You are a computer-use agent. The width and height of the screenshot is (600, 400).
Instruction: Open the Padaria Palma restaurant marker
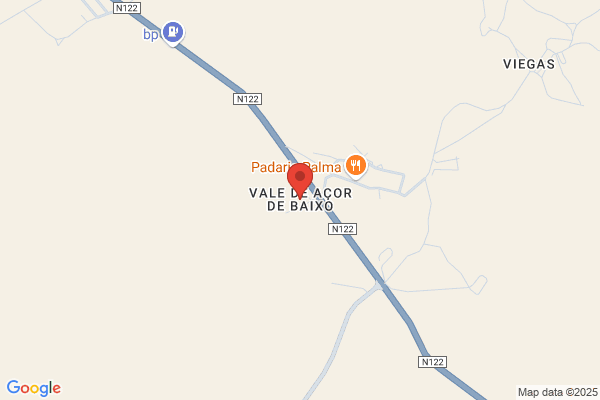tap(356, 166)
